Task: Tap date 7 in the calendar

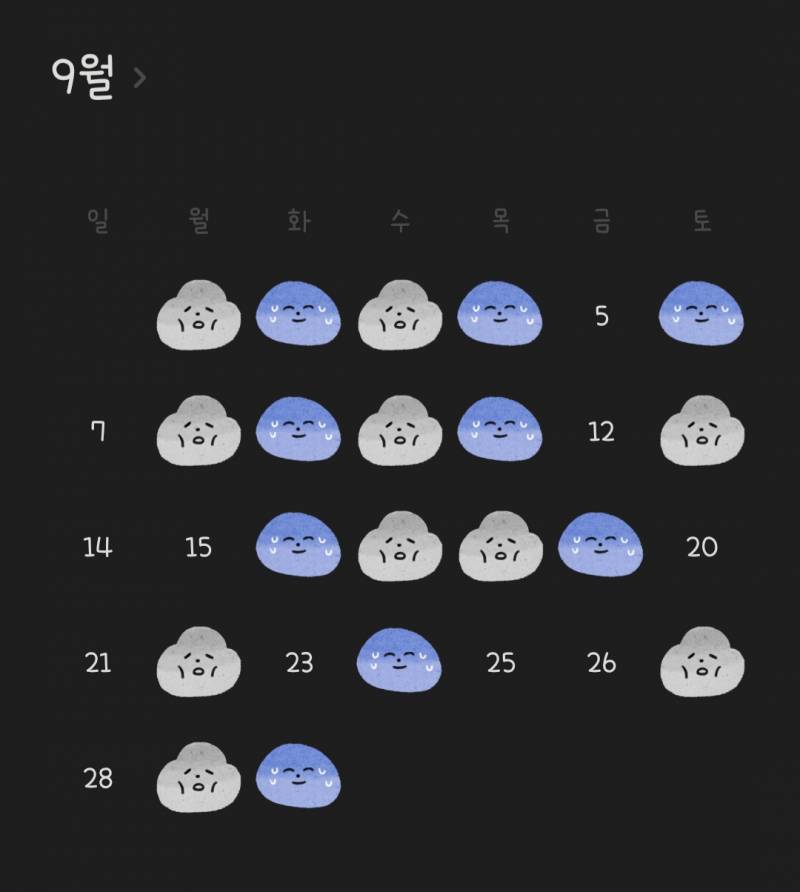Action: click(x=98, y=432)
